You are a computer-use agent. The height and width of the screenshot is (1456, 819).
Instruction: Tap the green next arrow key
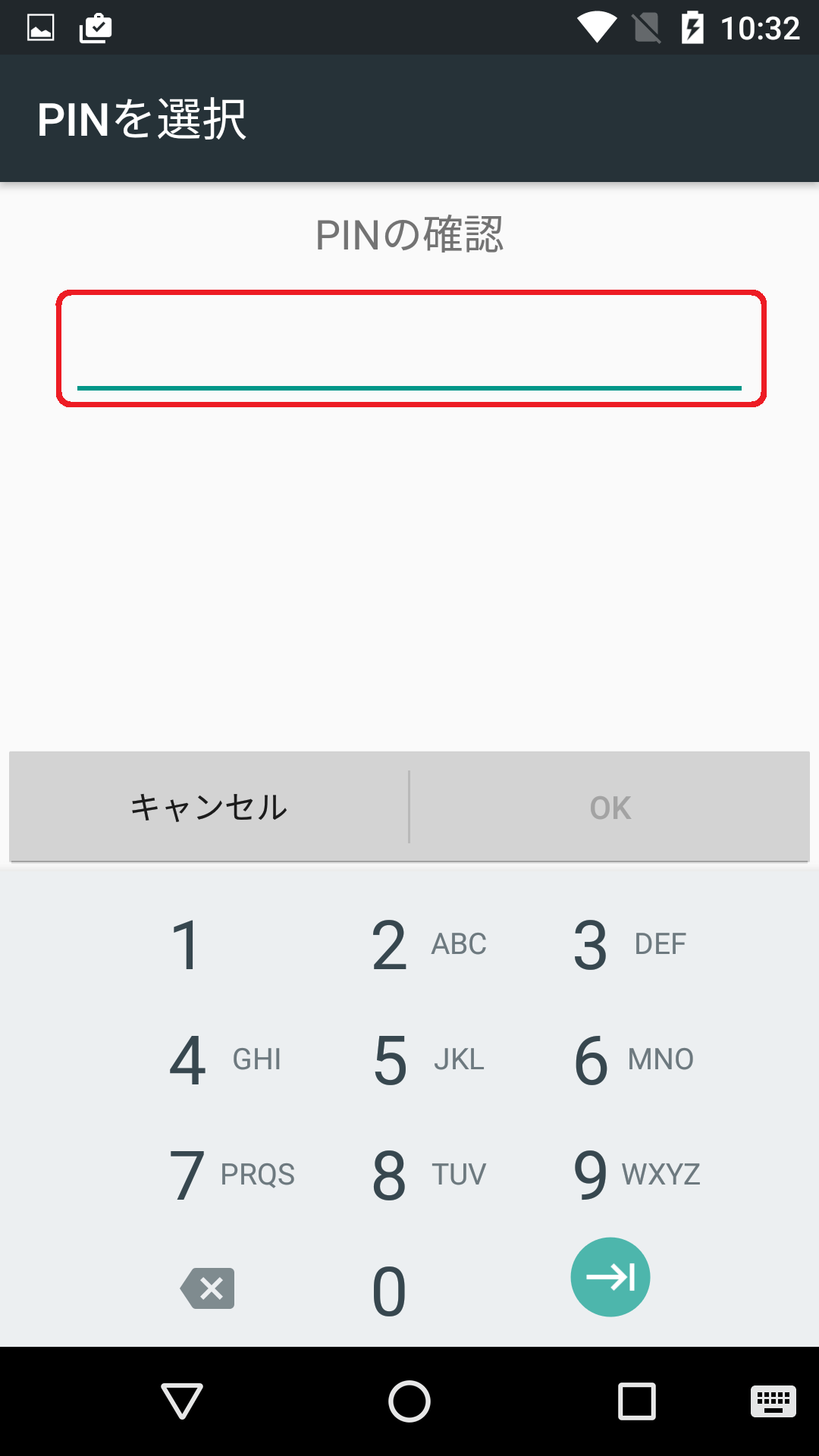[610, 1277]
